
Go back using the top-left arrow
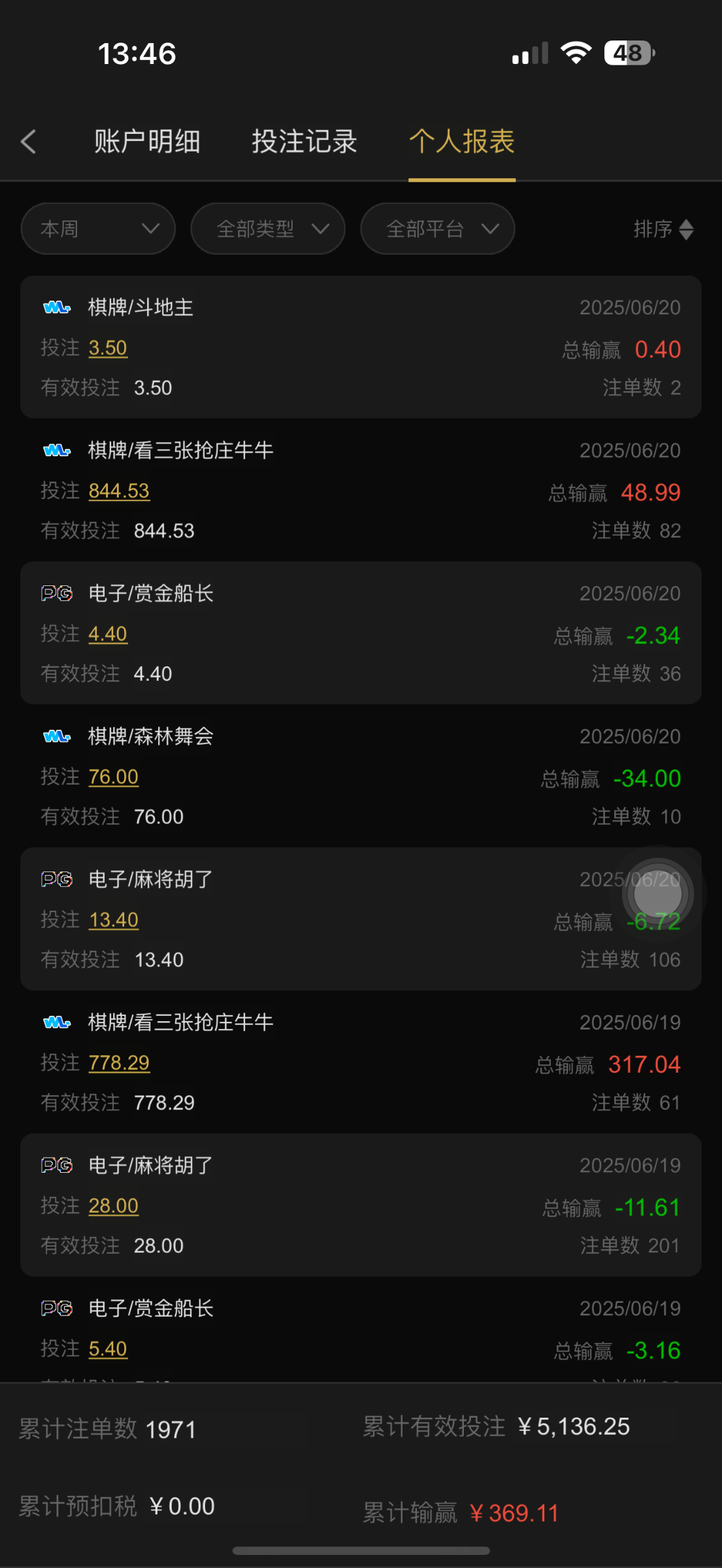tap(28, 142)
